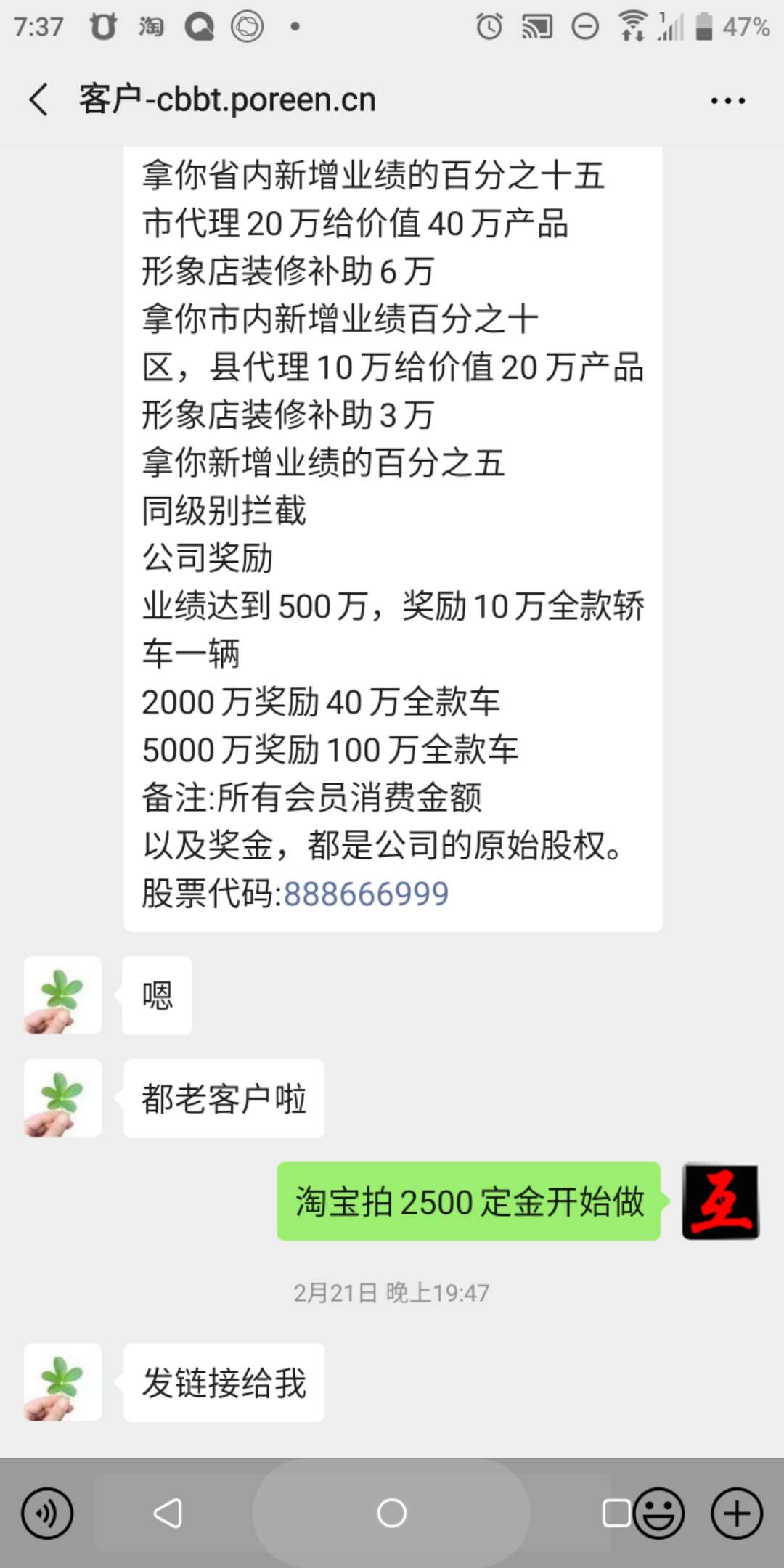Viewport: 784px width, 1568px height.
Task: Open the emoji sticker panel
Action: [659, 1514]
